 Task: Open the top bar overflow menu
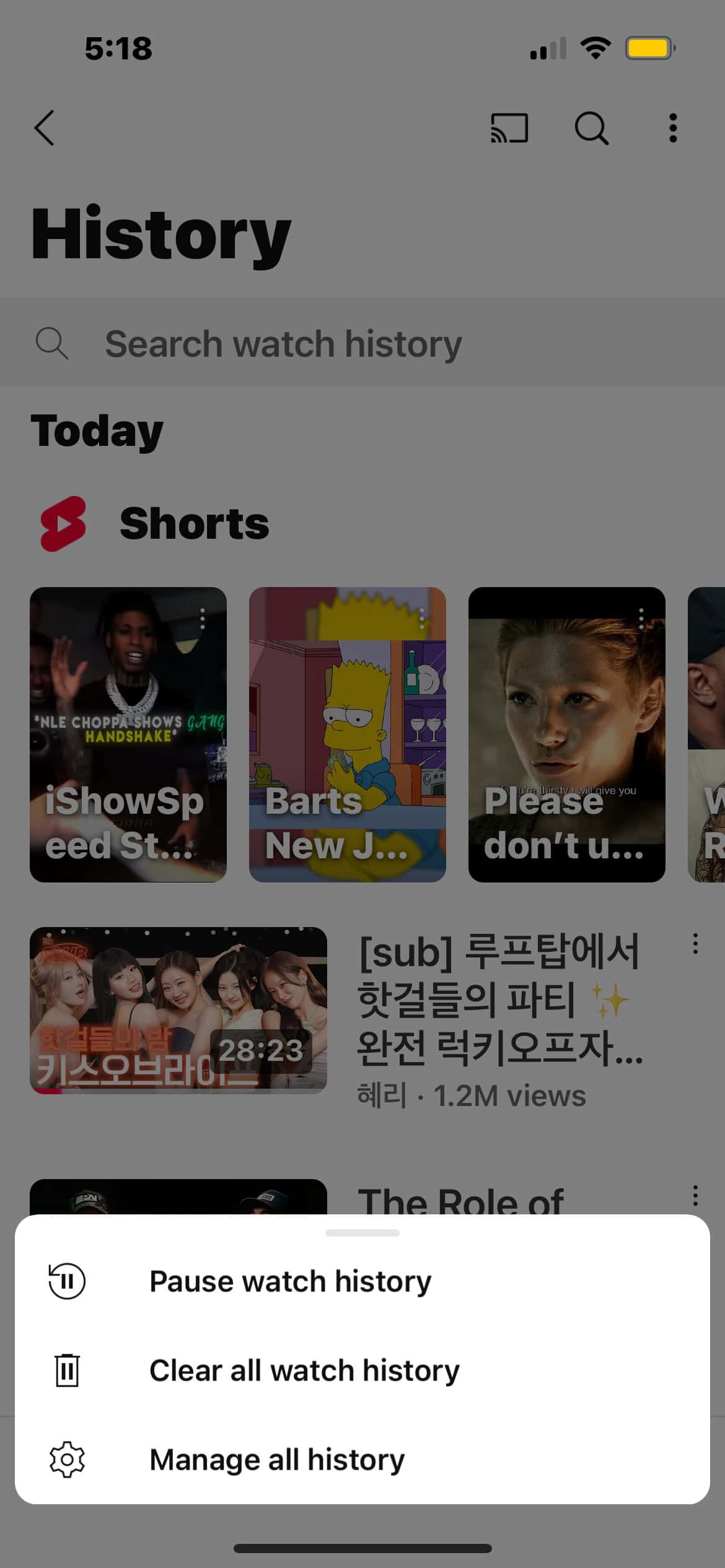(673, 128)
